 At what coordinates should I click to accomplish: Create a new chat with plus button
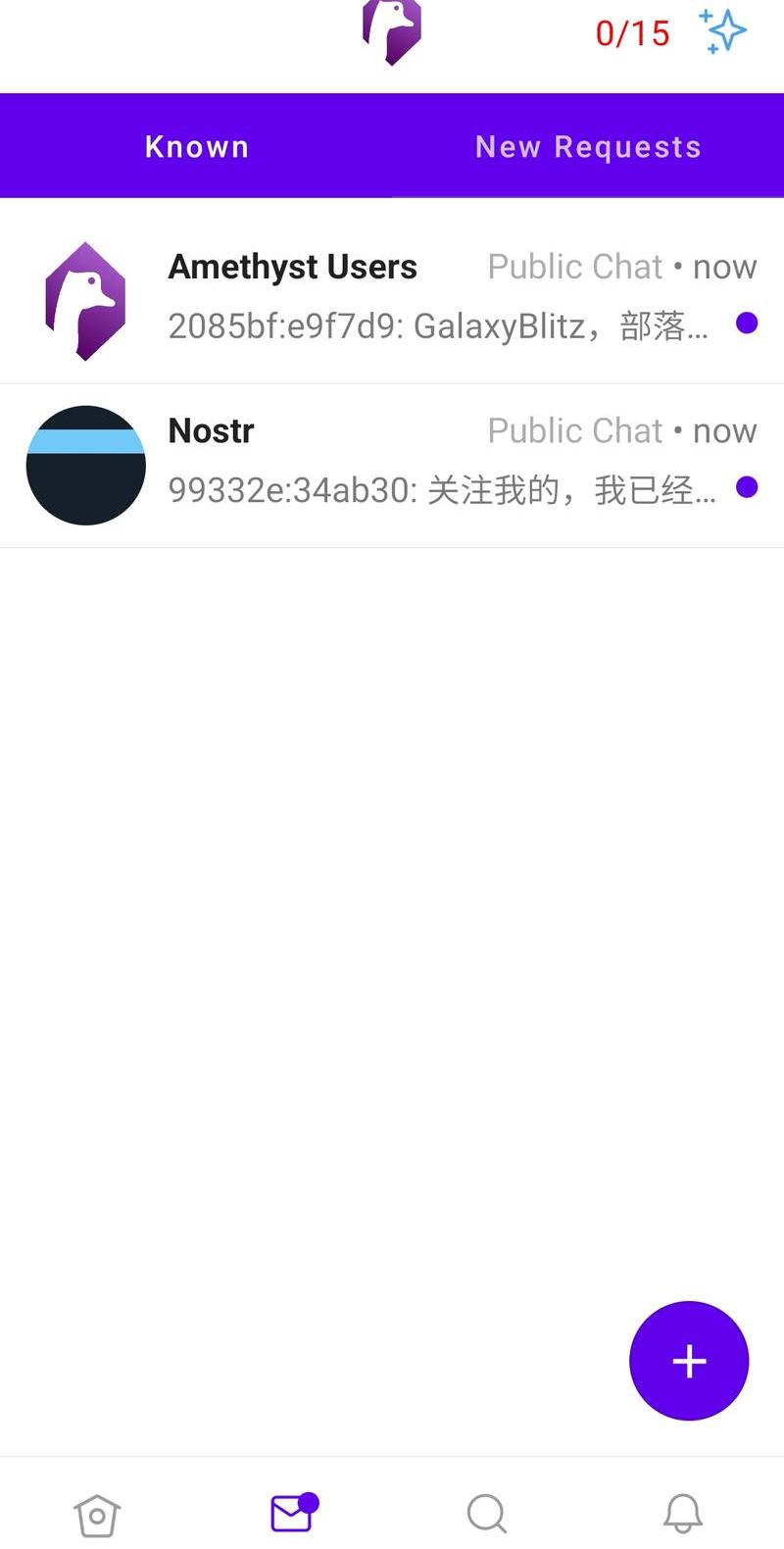point(689,1361)
